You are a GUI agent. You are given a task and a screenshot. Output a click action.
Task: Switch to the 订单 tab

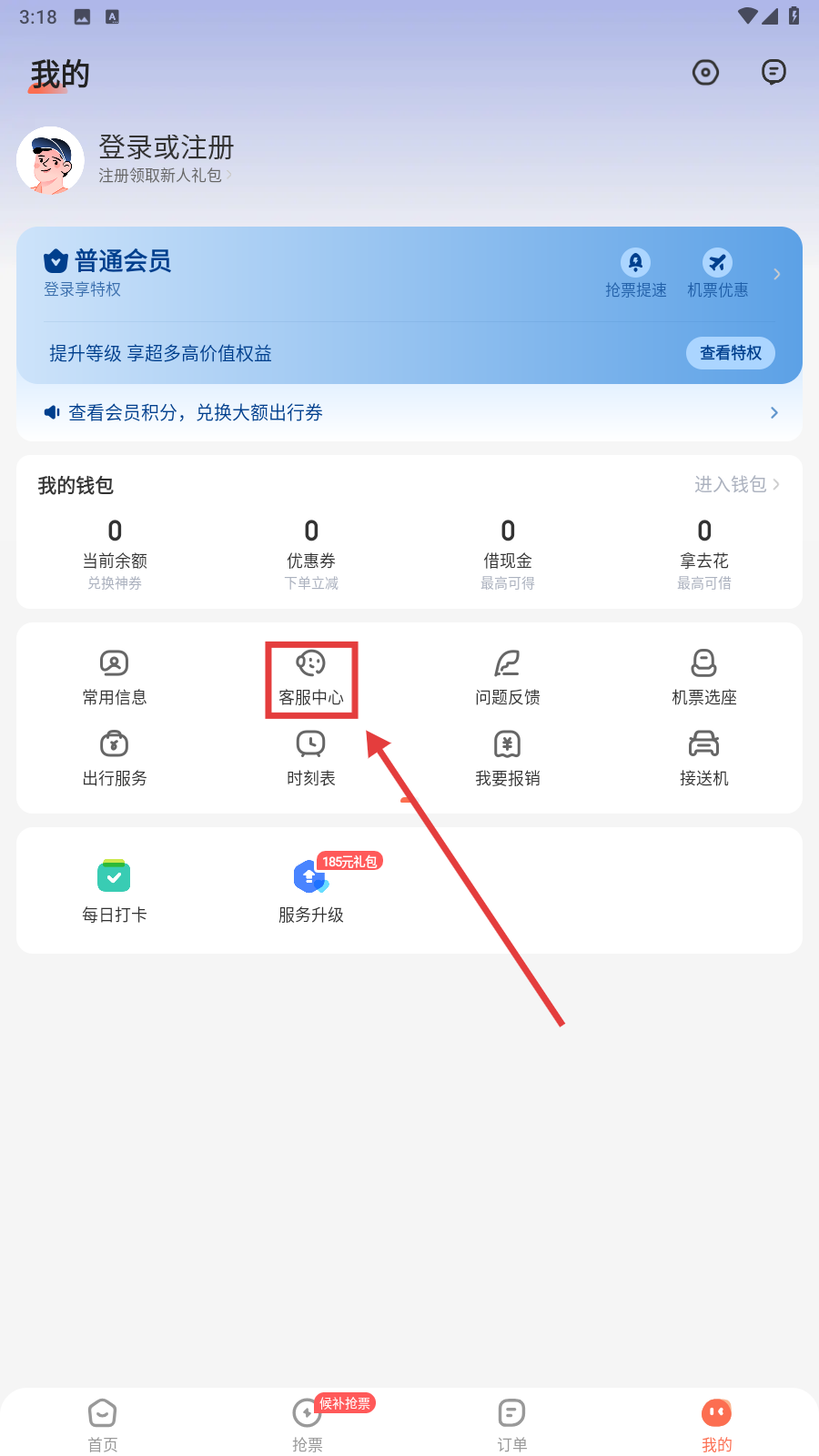coord(512,1425)
